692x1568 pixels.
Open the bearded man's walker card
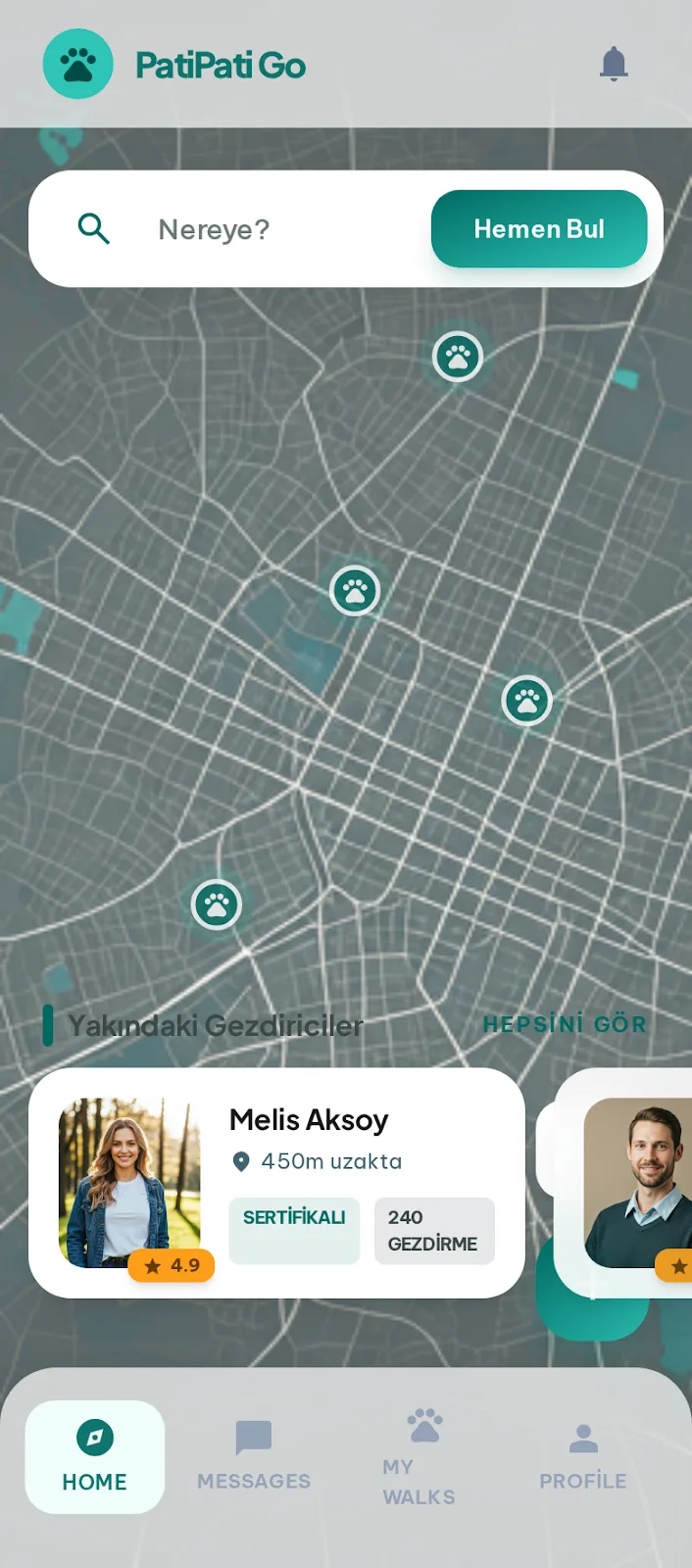[x=623, y=1183]
